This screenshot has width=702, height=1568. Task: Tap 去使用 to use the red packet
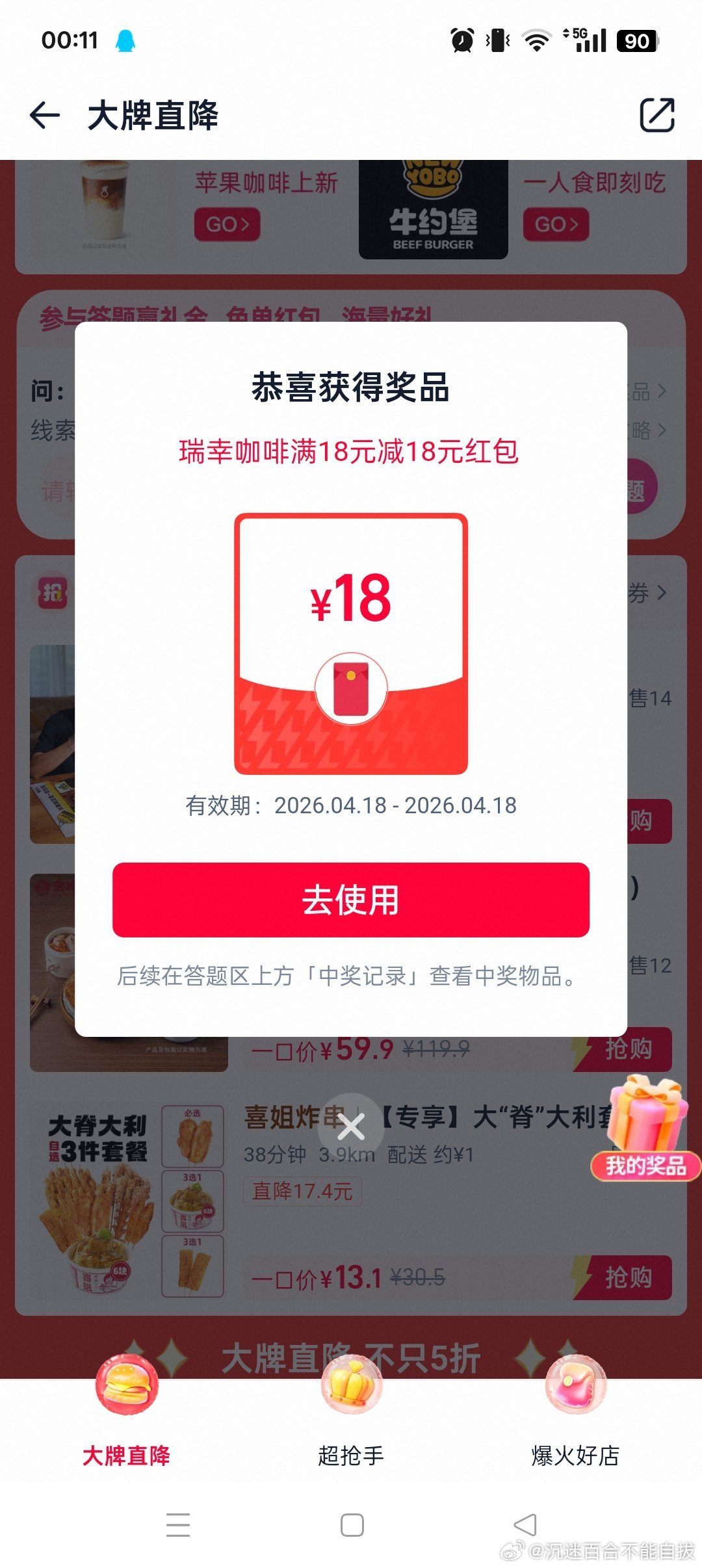pos(350,900)
